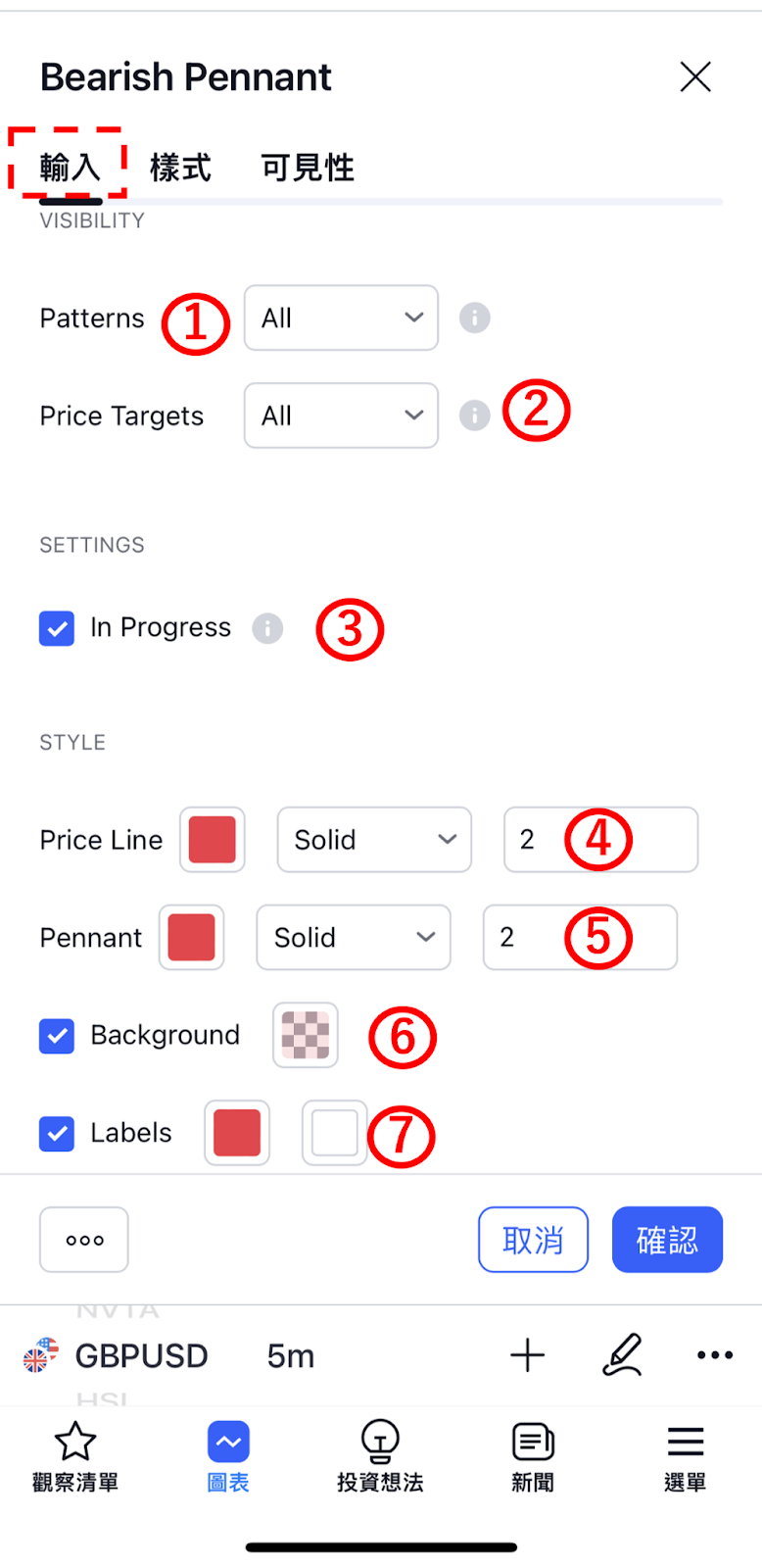Uncheck the Labels checkbox
Screen dimensions: 762x1568
(57, 1134)
